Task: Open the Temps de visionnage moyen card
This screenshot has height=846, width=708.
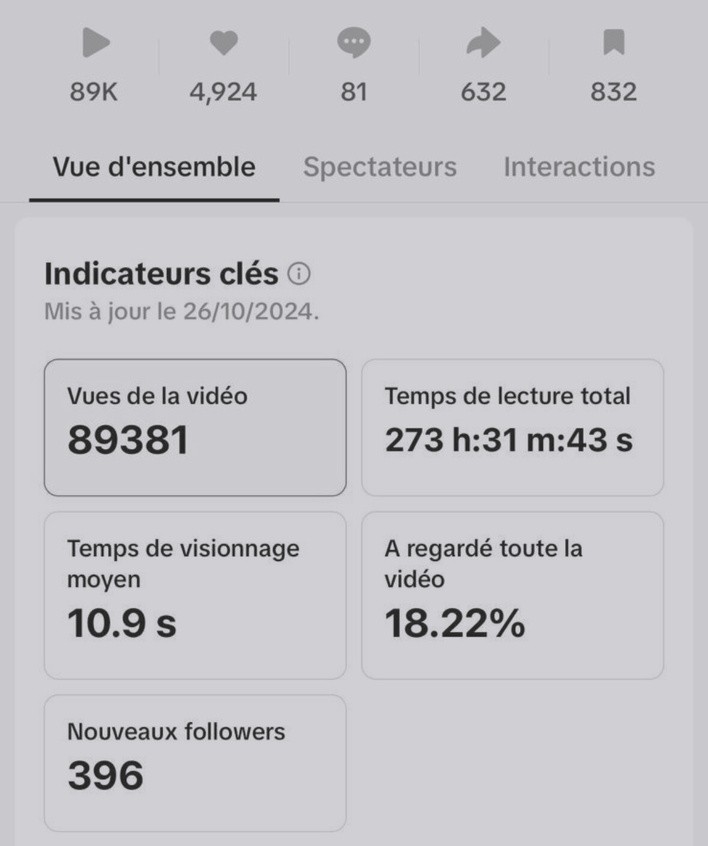Action: [195, 596]
